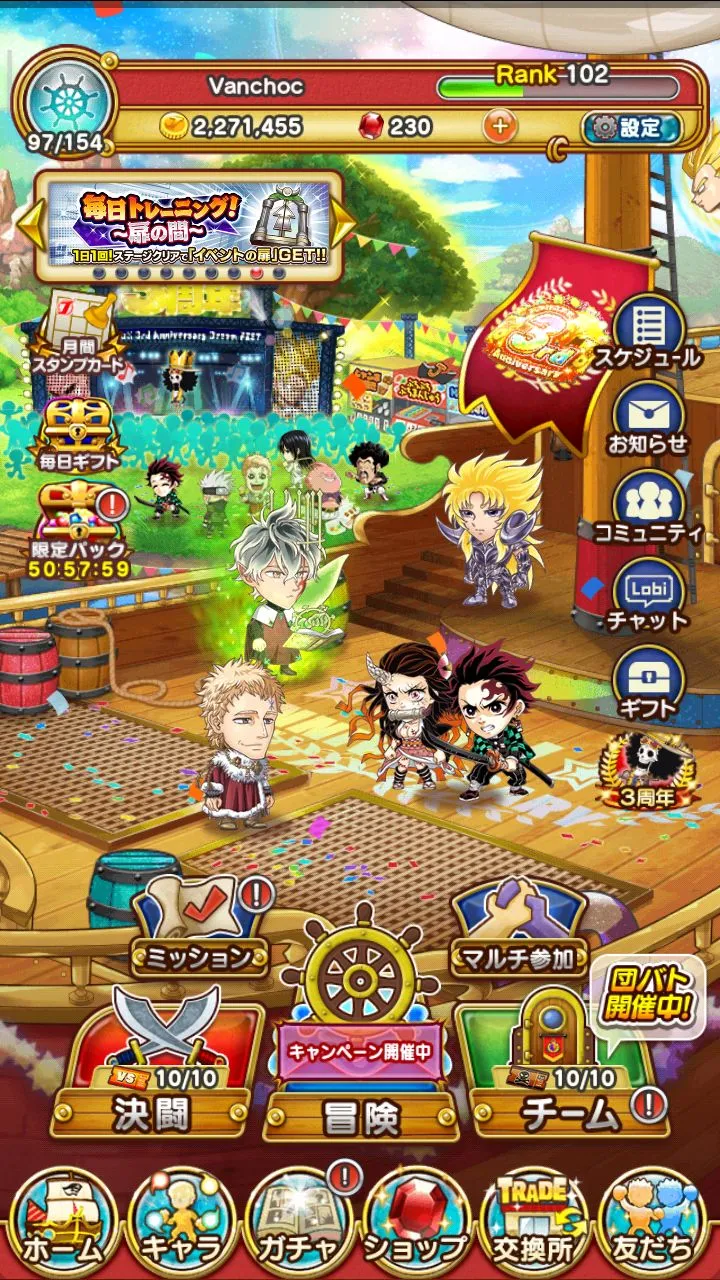The height and width of the screenshot is (1280, 720).
Task: Open the ギフト gift box
Action: 647,680
